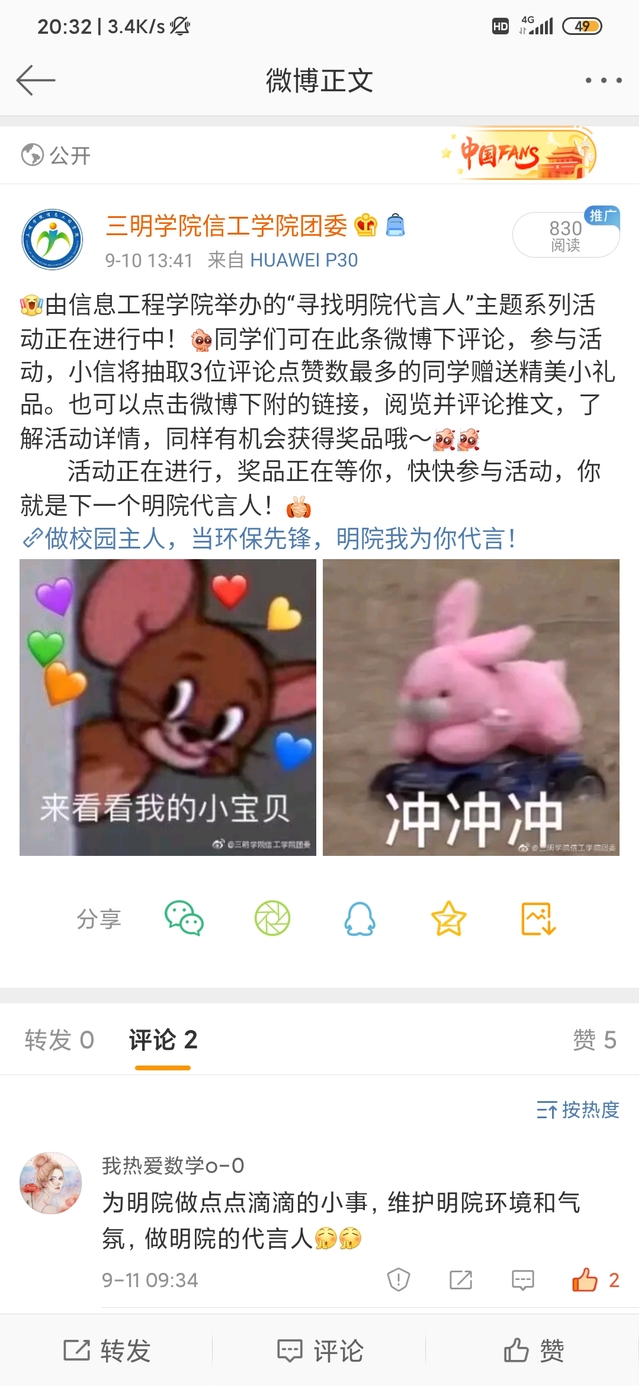This screenshot has width=639, height=1386.
Task: Share this post to Qzone star icon
Action: pos(448,918)
